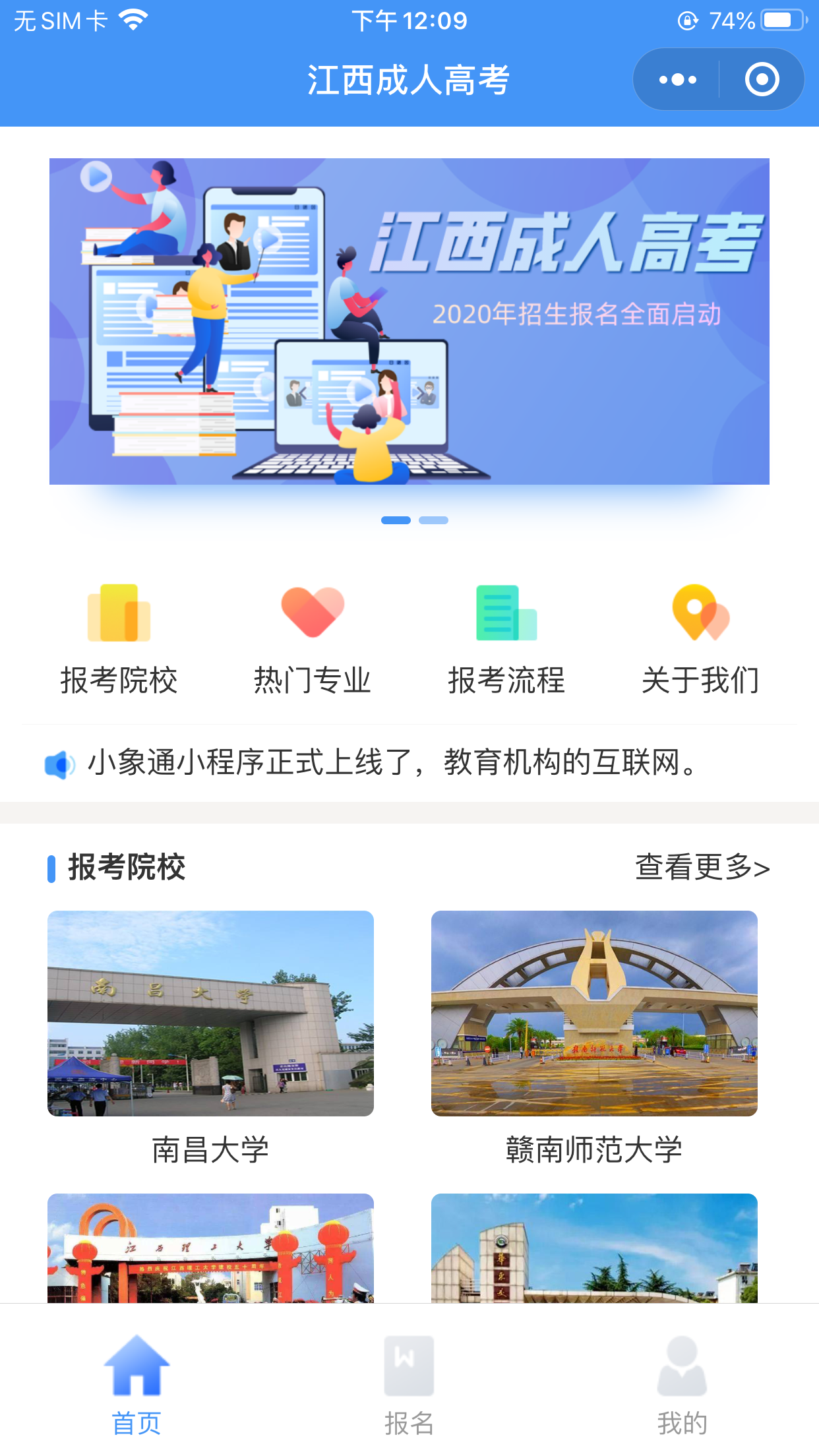
Task: Select the second banner page indicator
Action: coord(433,520)
